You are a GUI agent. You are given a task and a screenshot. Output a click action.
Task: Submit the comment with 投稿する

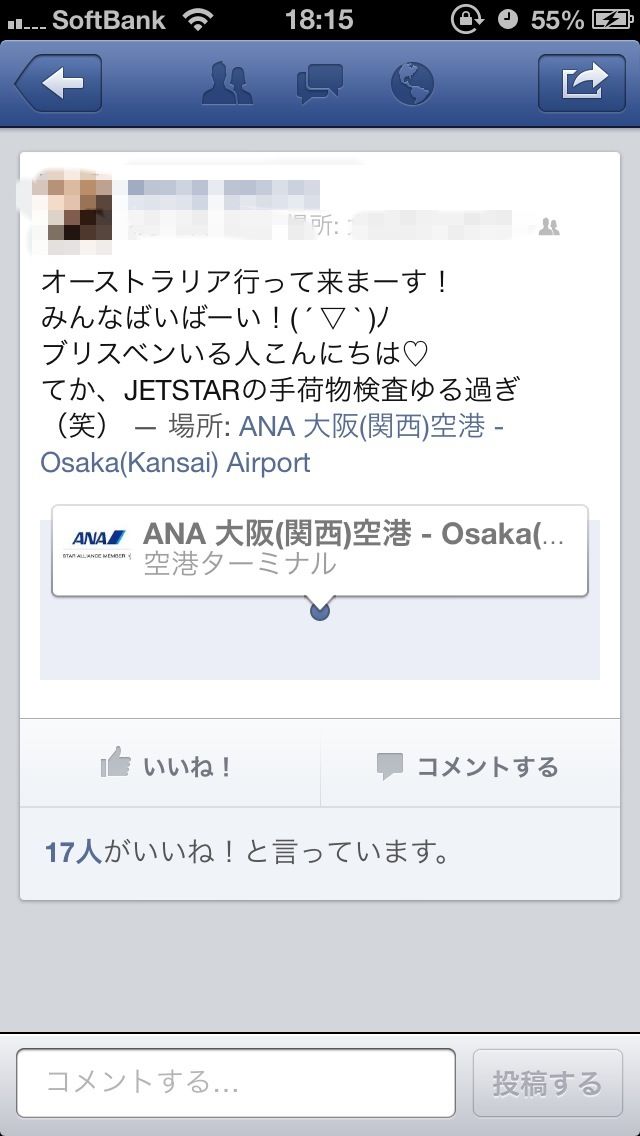[547, 1082]
